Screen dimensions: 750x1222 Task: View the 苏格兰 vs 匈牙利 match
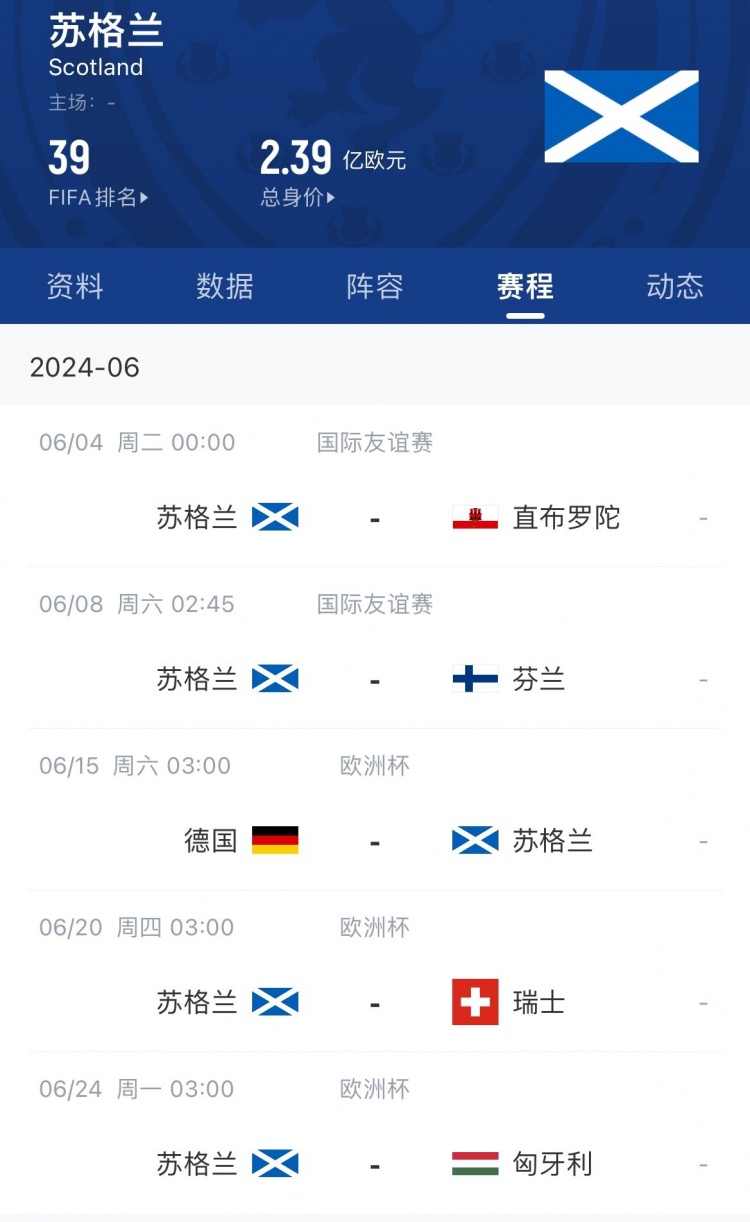click(x=375, y=1163)
